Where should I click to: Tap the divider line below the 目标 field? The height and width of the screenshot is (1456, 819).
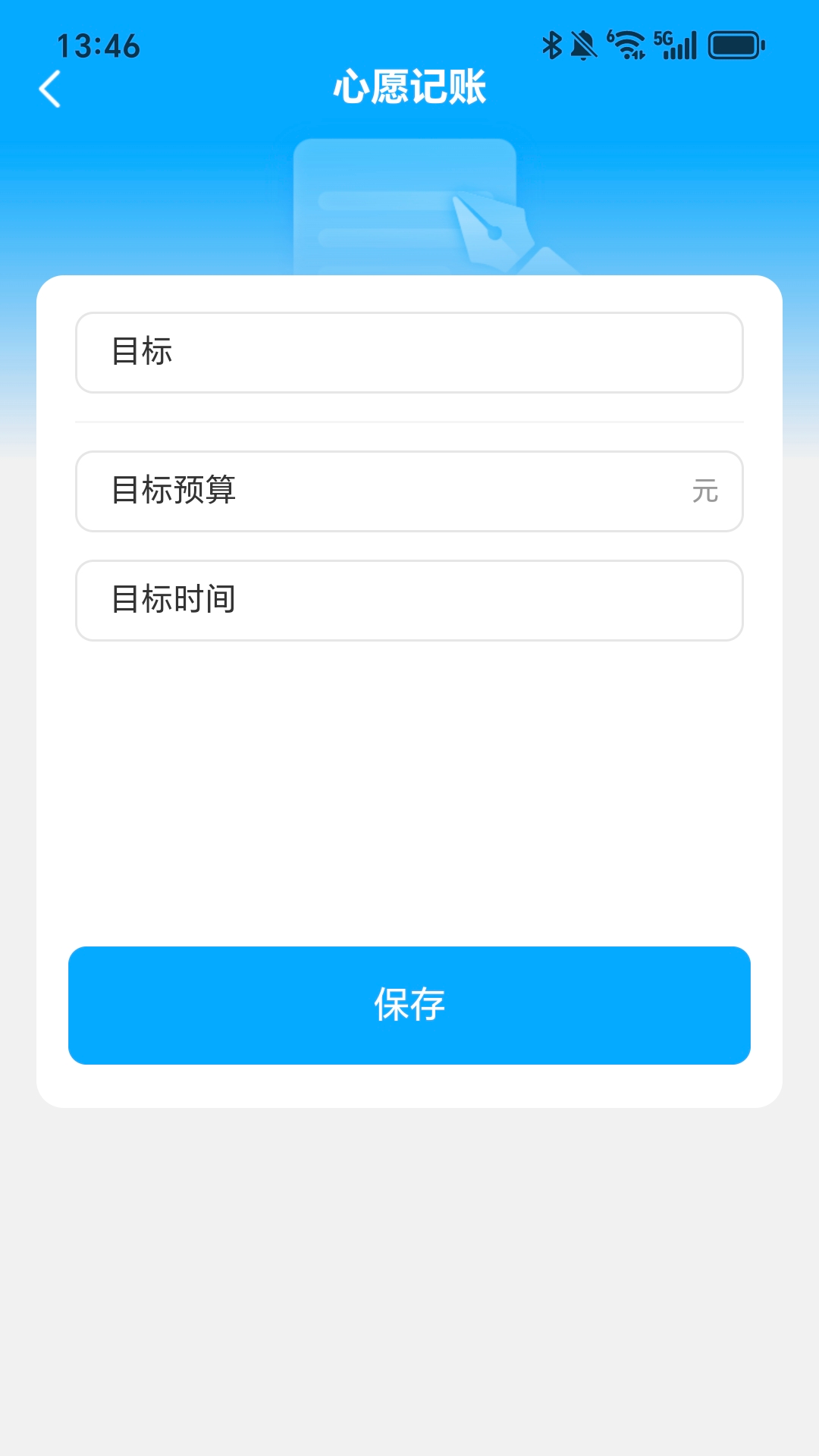pos(409,422)
